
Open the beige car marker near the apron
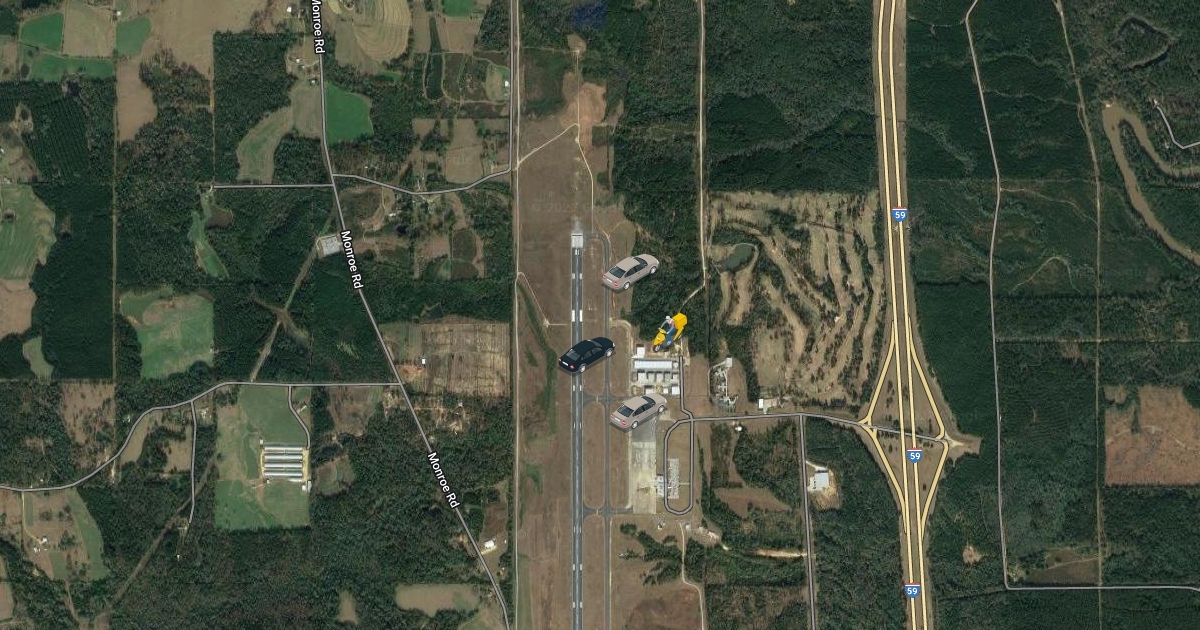638,410
